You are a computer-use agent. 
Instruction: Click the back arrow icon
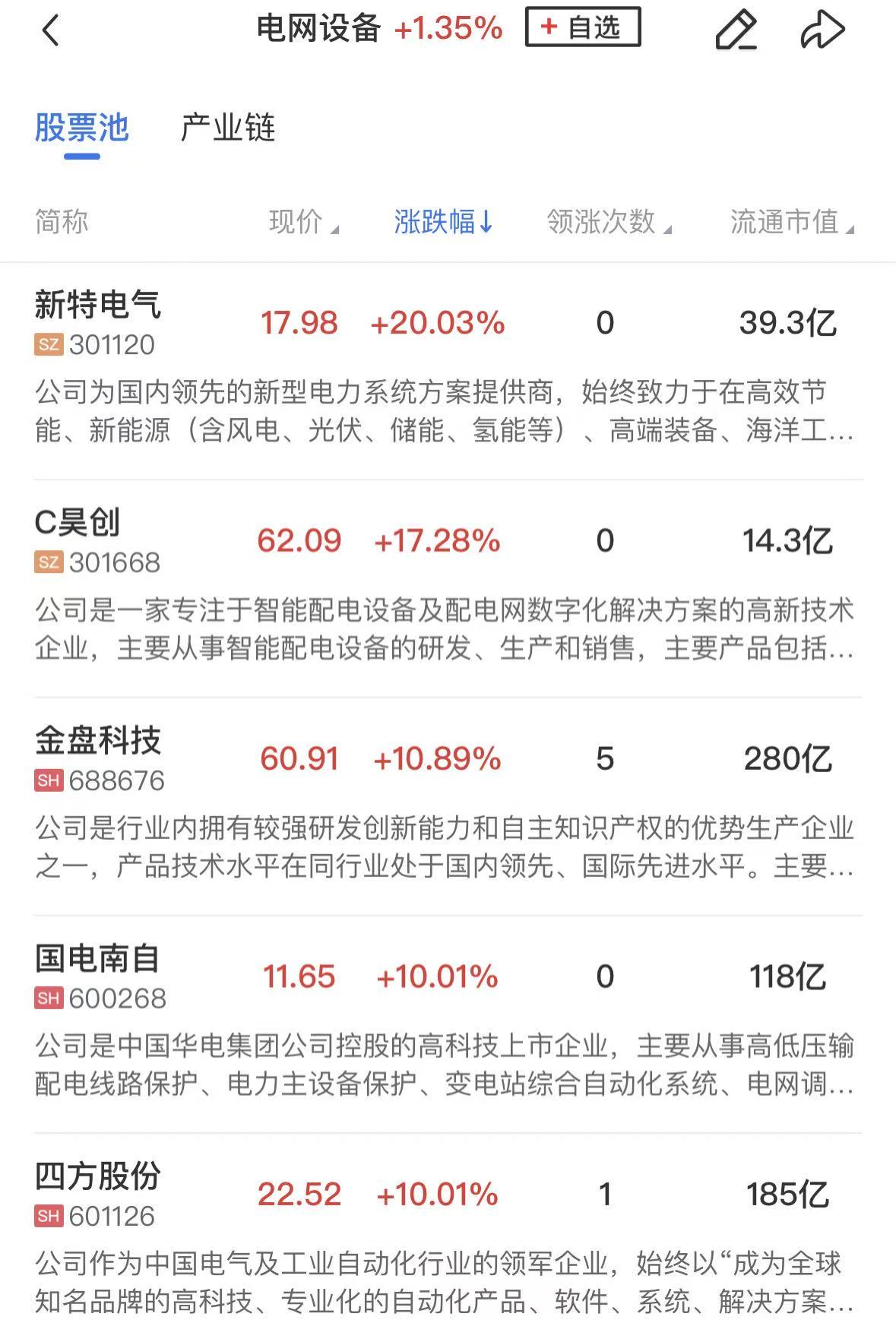coord(50,30)
